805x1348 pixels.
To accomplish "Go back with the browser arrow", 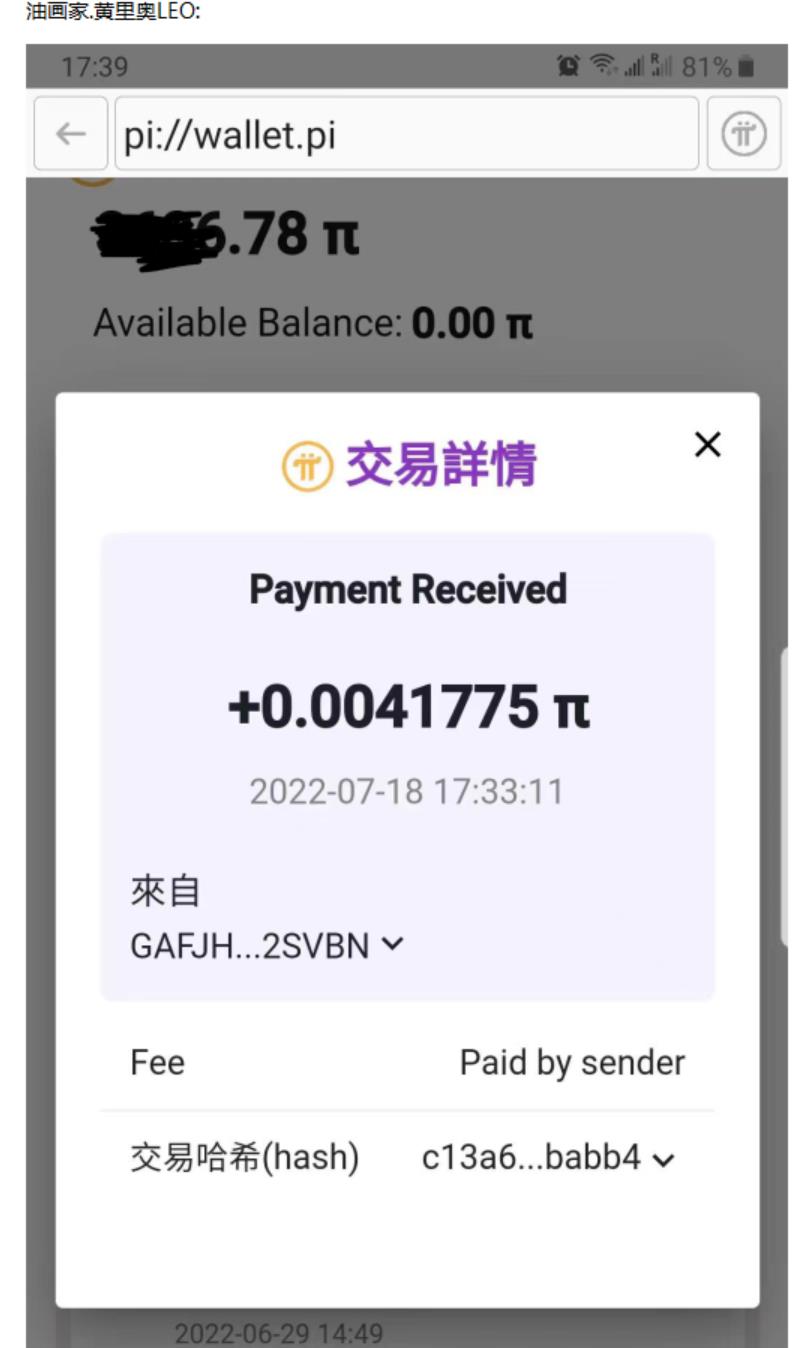I will [71, 134].
